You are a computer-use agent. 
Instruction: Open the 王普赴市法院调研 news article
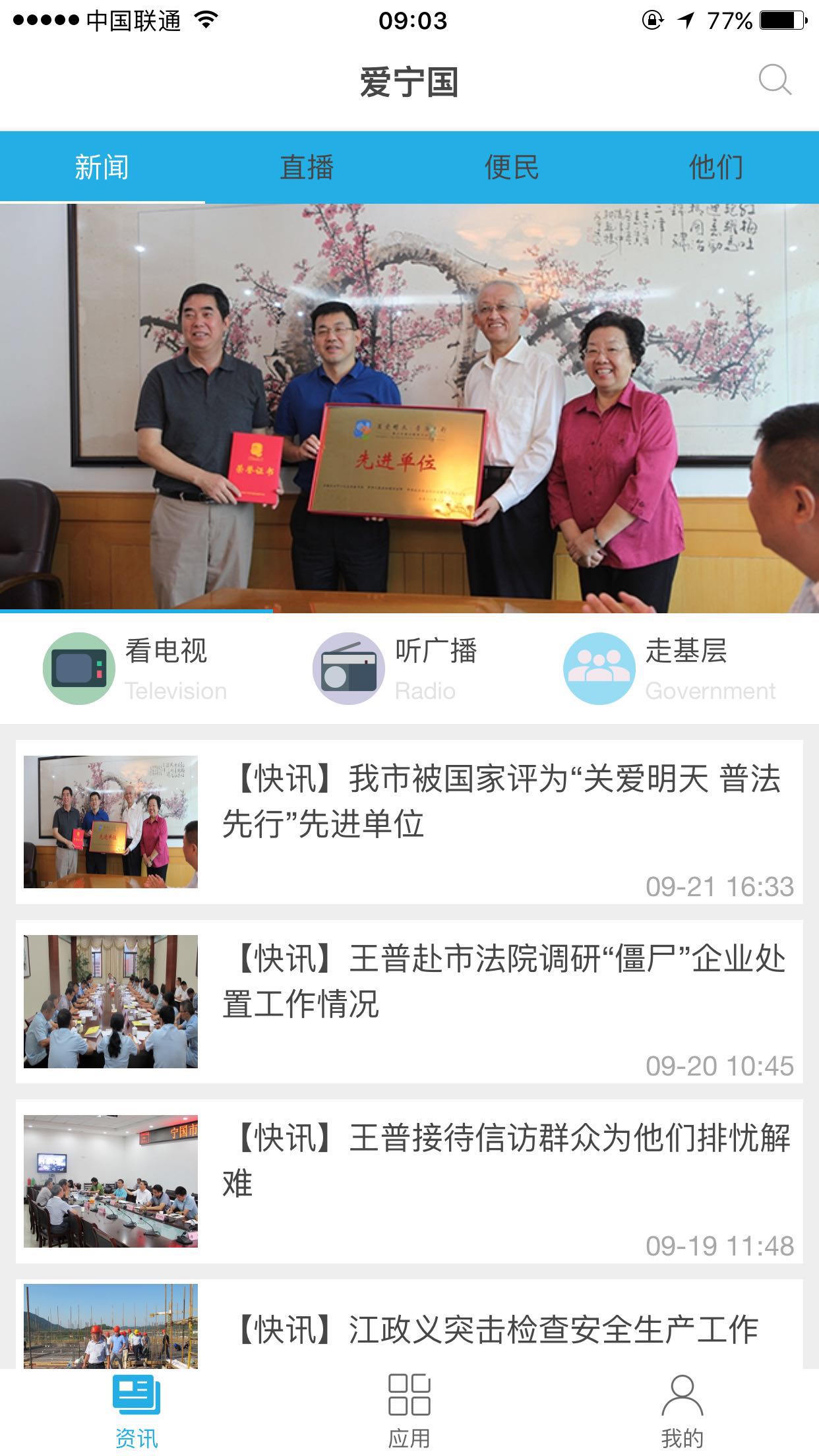(409, 1002)
